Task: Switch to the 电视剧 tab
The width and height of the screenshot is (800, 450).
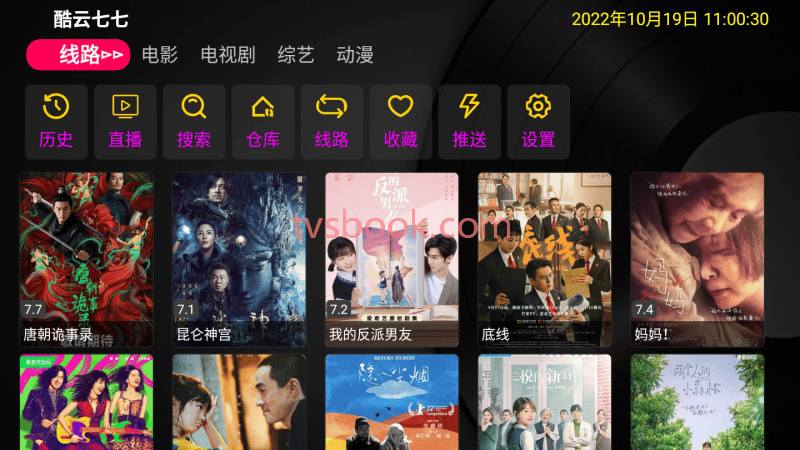Action: tap(227, 55)
